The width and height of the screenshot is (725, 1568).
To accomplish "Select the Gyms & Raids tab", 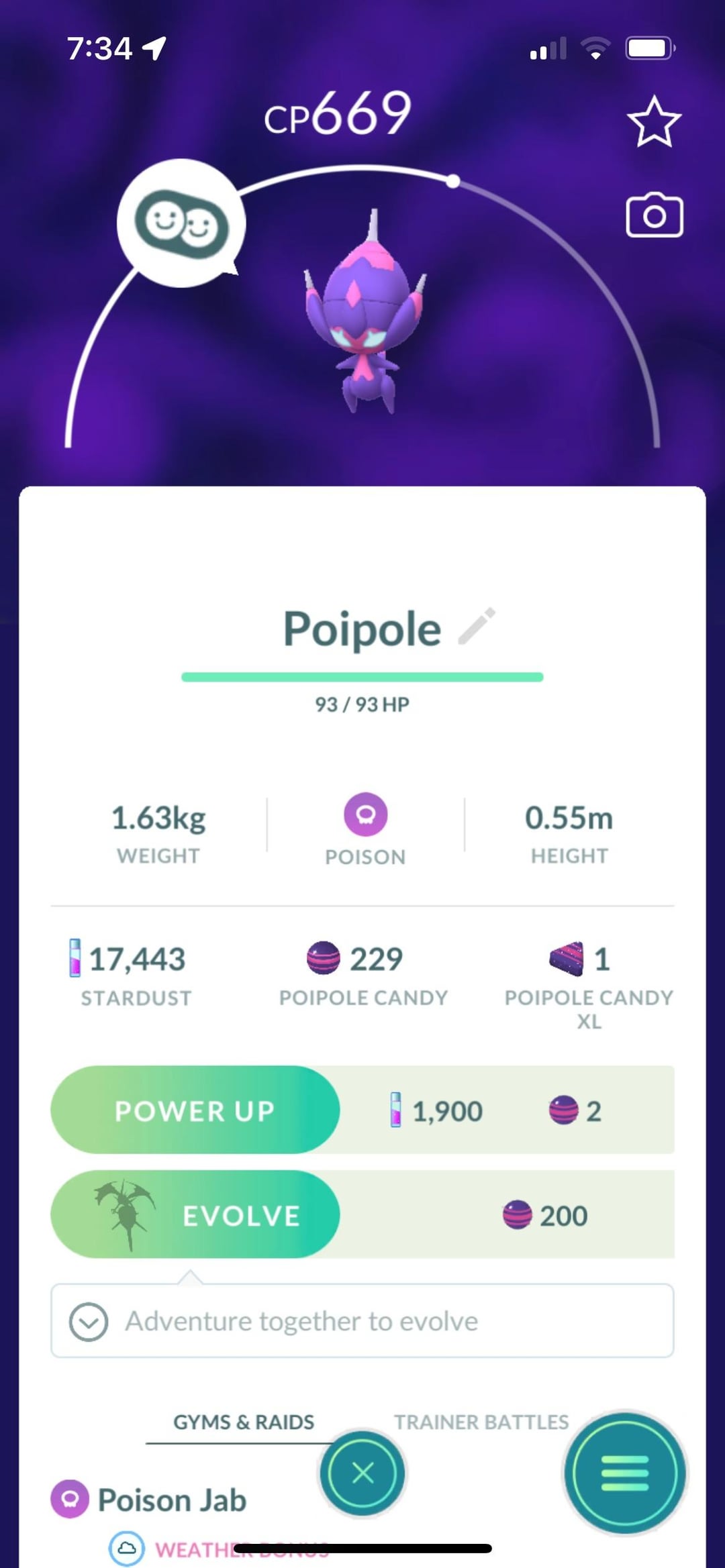I will coord(243,1422).
